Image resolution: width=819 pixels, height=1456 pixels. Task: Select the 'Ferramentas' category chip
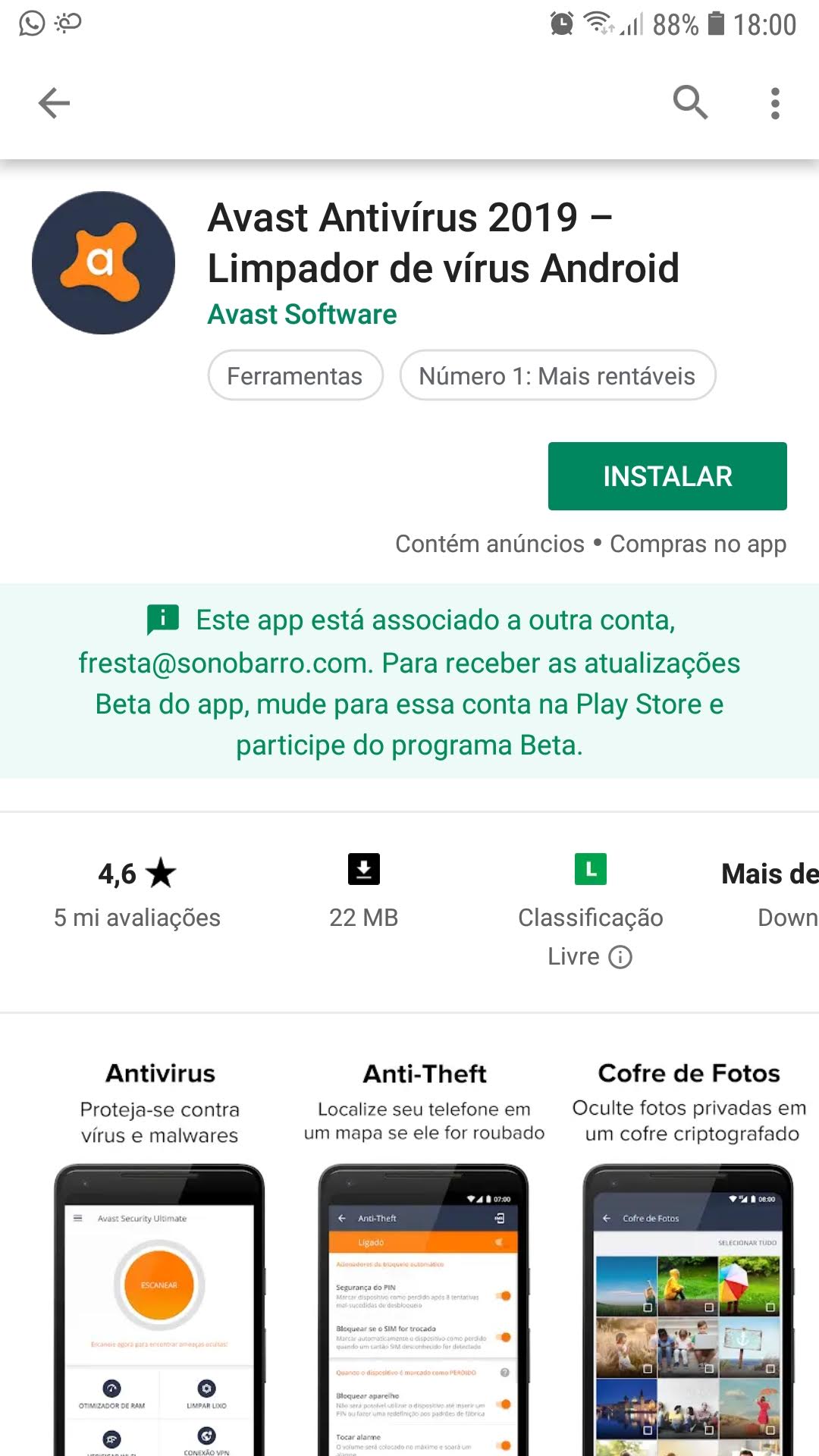click(x=295, y=375)
